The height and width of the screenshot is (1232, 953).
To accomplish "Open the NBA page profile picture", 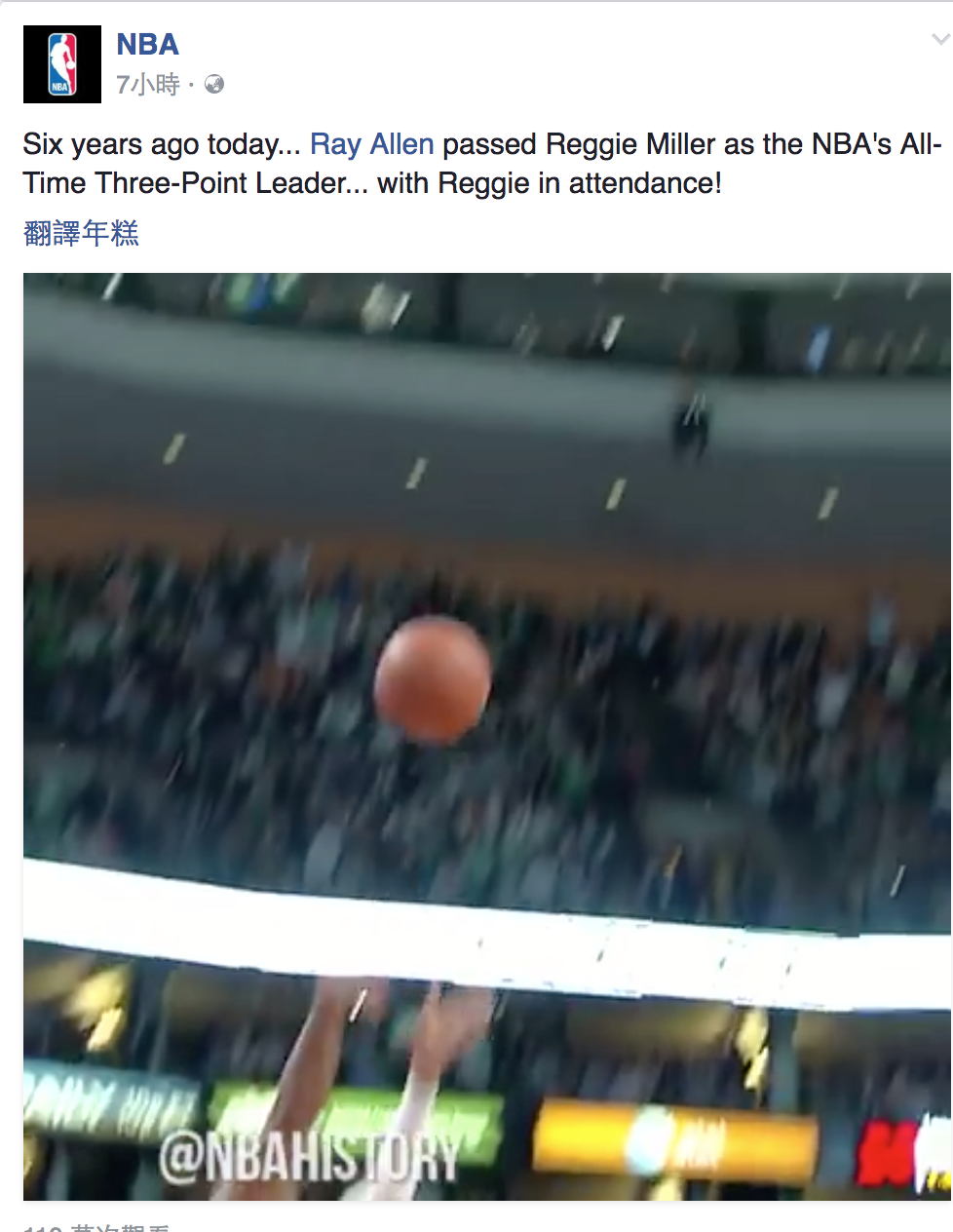I will point(62,64).
